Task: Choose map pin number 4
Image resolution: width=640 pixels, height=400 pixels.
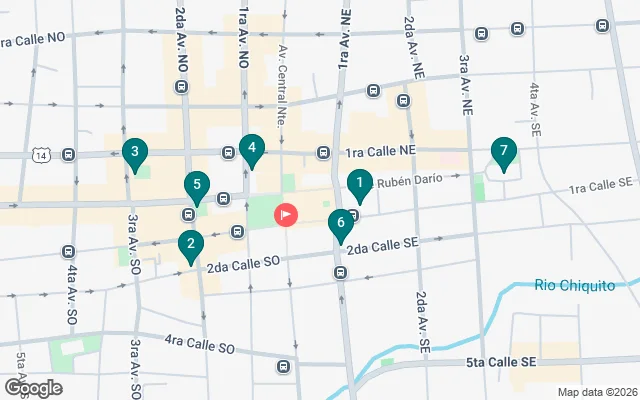Action: (252, 150)
